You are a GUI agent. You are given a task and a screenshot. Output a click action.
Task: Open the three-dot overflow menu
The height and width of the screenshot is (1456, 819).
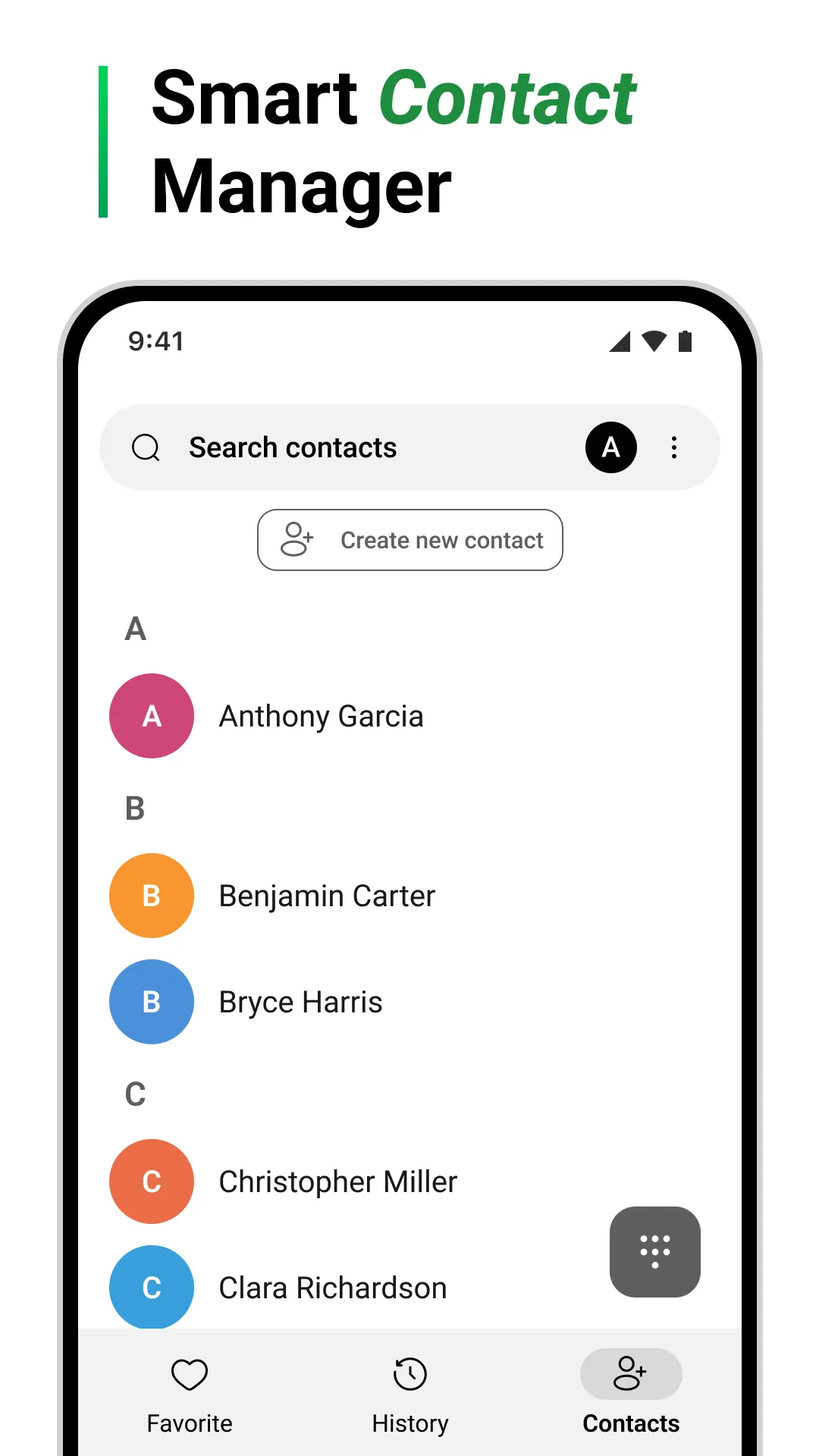point(673,447)
